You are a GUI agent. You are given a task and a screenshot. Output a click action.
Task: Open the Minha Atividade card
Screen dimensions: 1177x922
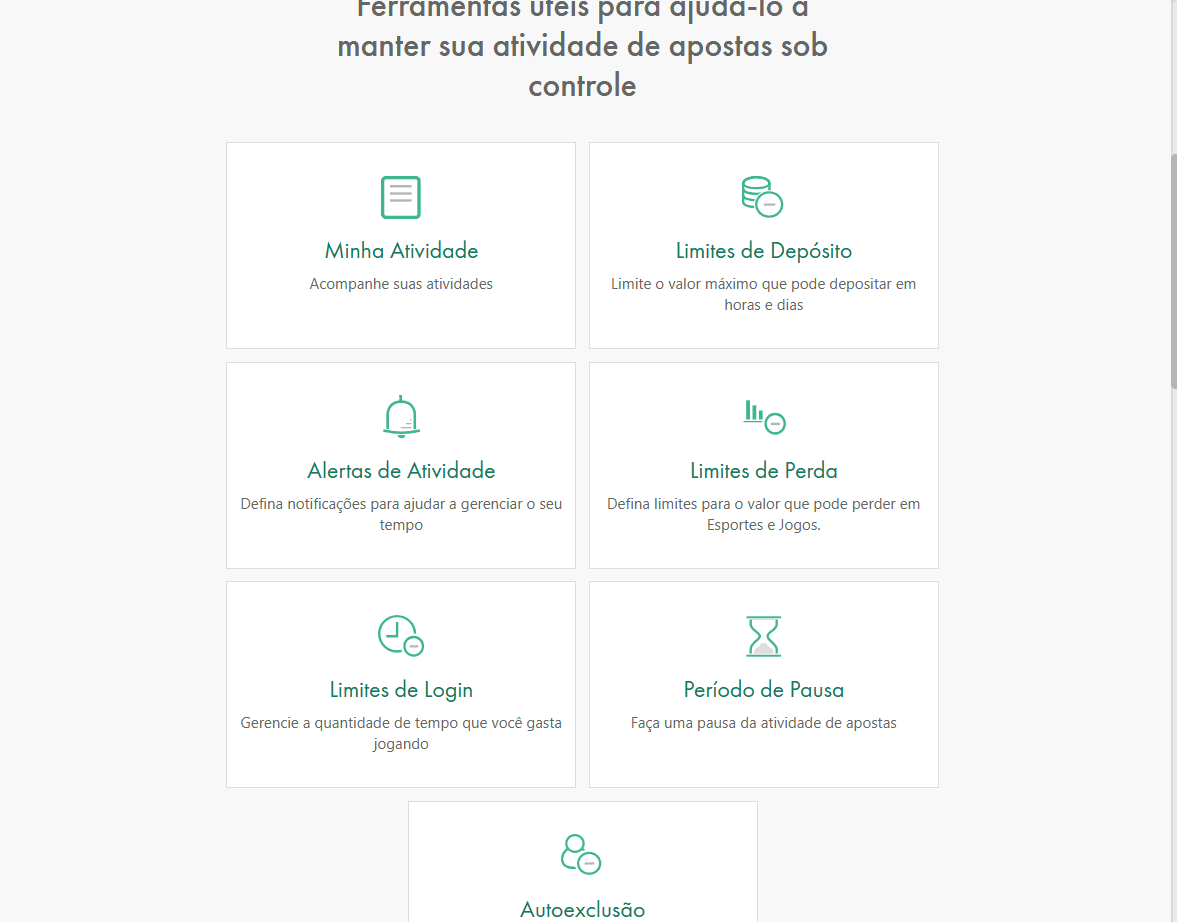tap(401, 246)
